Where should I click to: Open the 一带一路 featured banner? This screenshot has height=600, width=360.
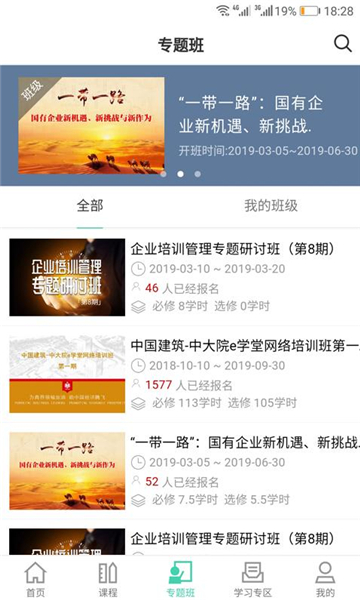180,126
